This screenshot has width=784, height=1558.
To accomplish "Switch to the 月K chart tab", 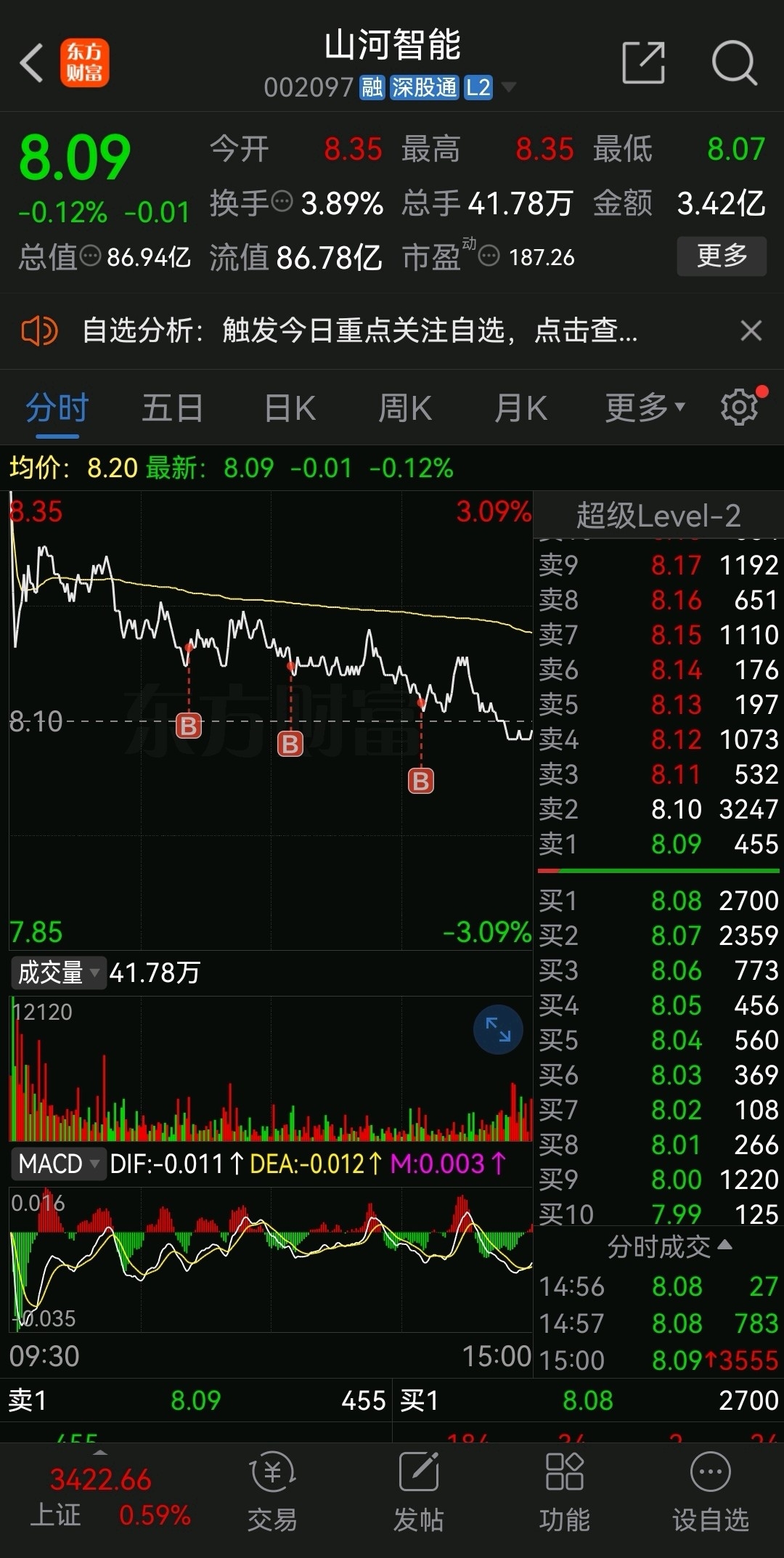I will (520, 408).
